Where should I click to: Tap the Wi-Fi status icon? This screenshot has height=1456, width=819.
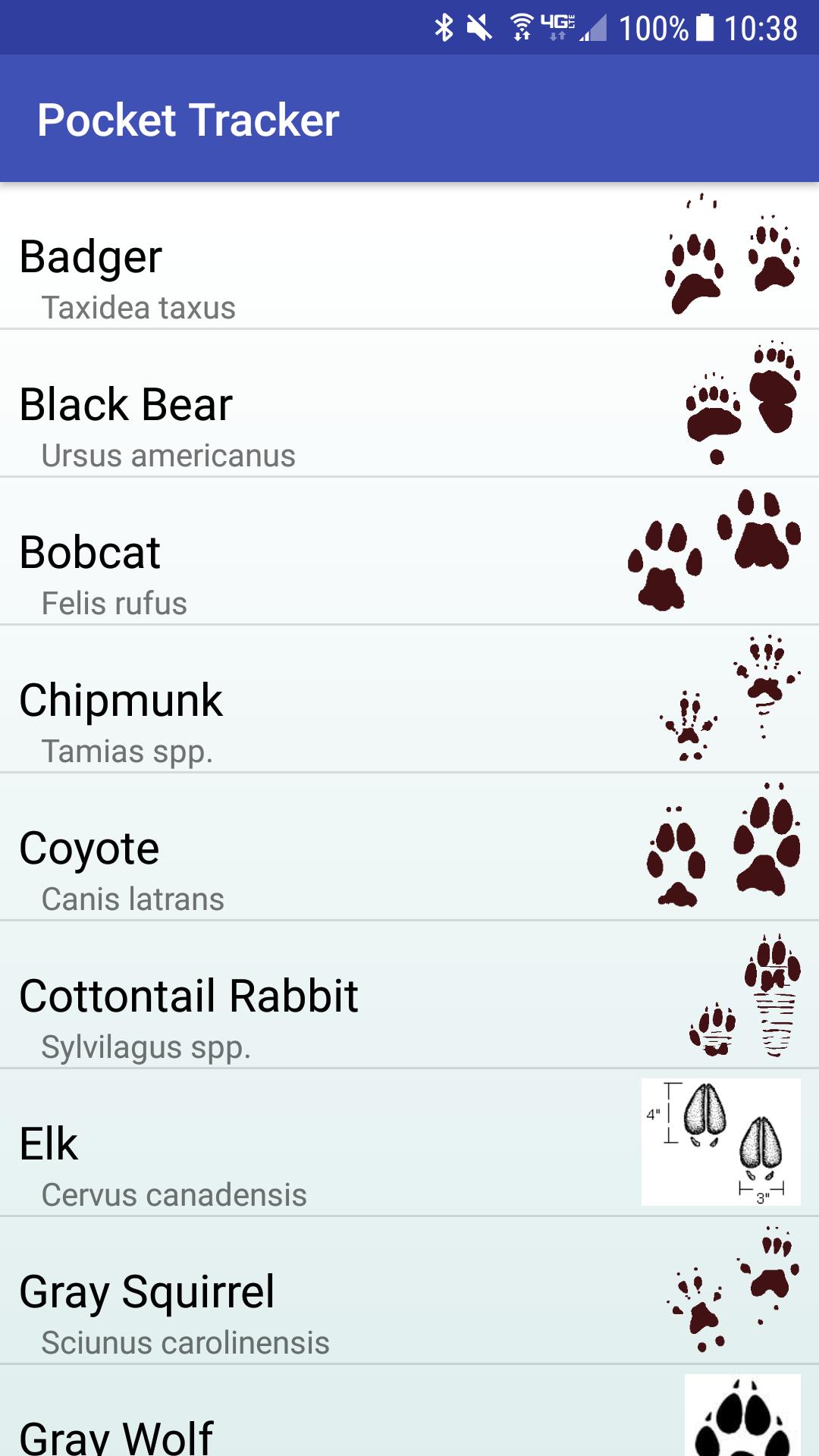[522, 23]
